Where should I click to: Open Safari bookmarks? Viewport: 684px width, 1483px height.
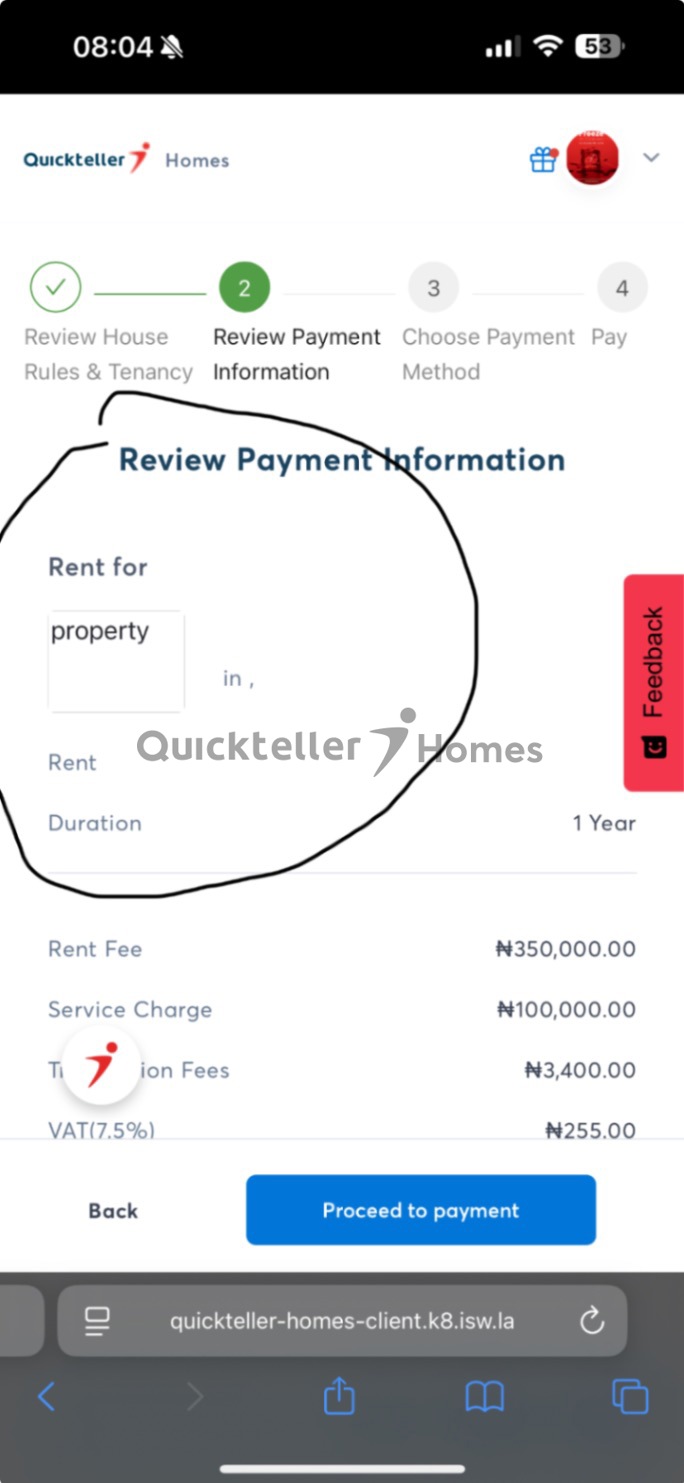[x=484, y=1396]
